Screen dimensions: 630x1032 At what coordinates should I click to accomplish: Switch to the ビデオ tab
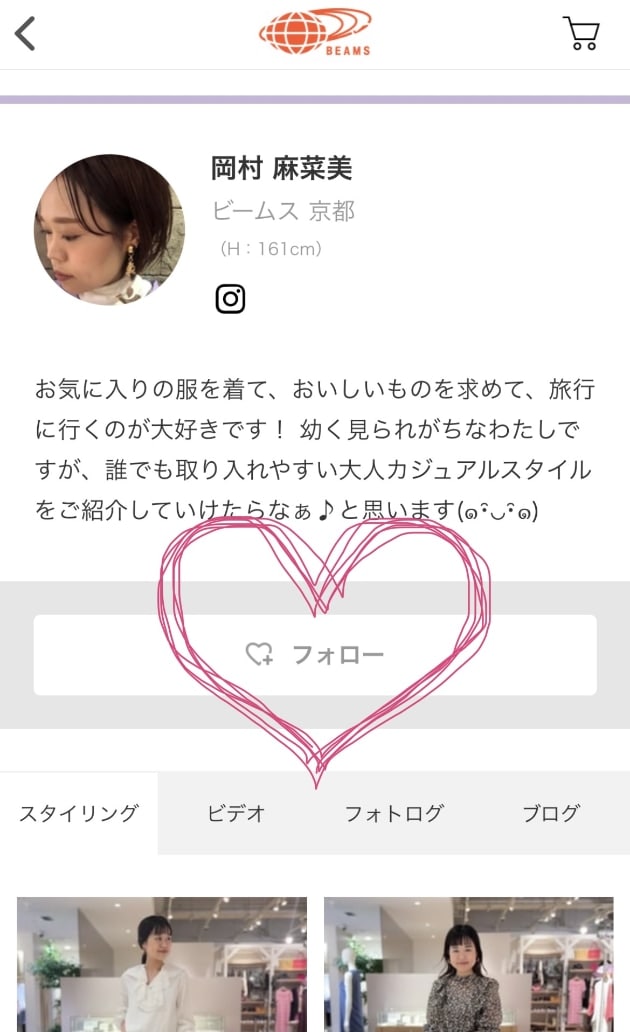tap(237, 813)
